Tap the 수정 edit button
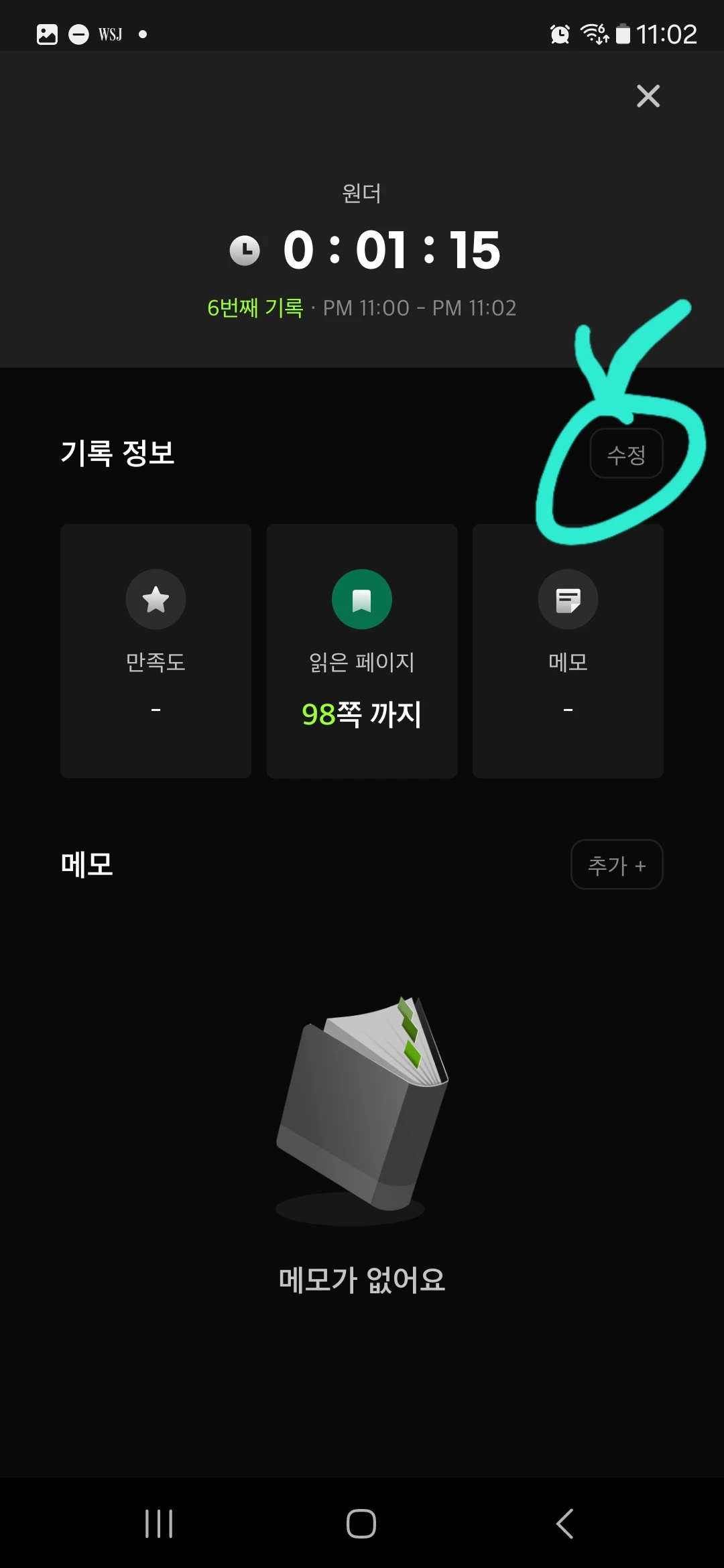Screen dimensions: 724x1568 point(626,454)
